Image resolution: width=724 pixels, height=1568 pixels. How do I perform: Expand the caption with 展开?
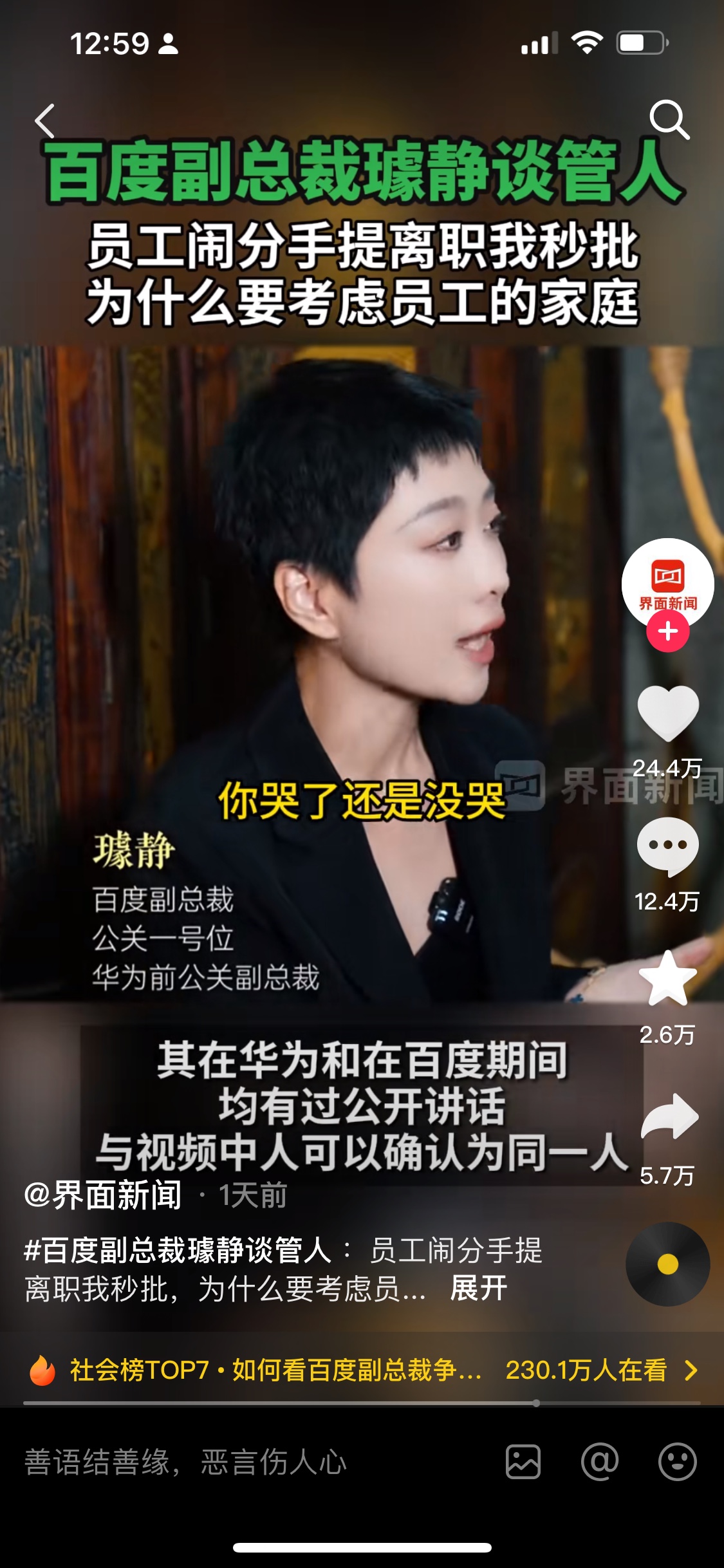point(479,1289)
